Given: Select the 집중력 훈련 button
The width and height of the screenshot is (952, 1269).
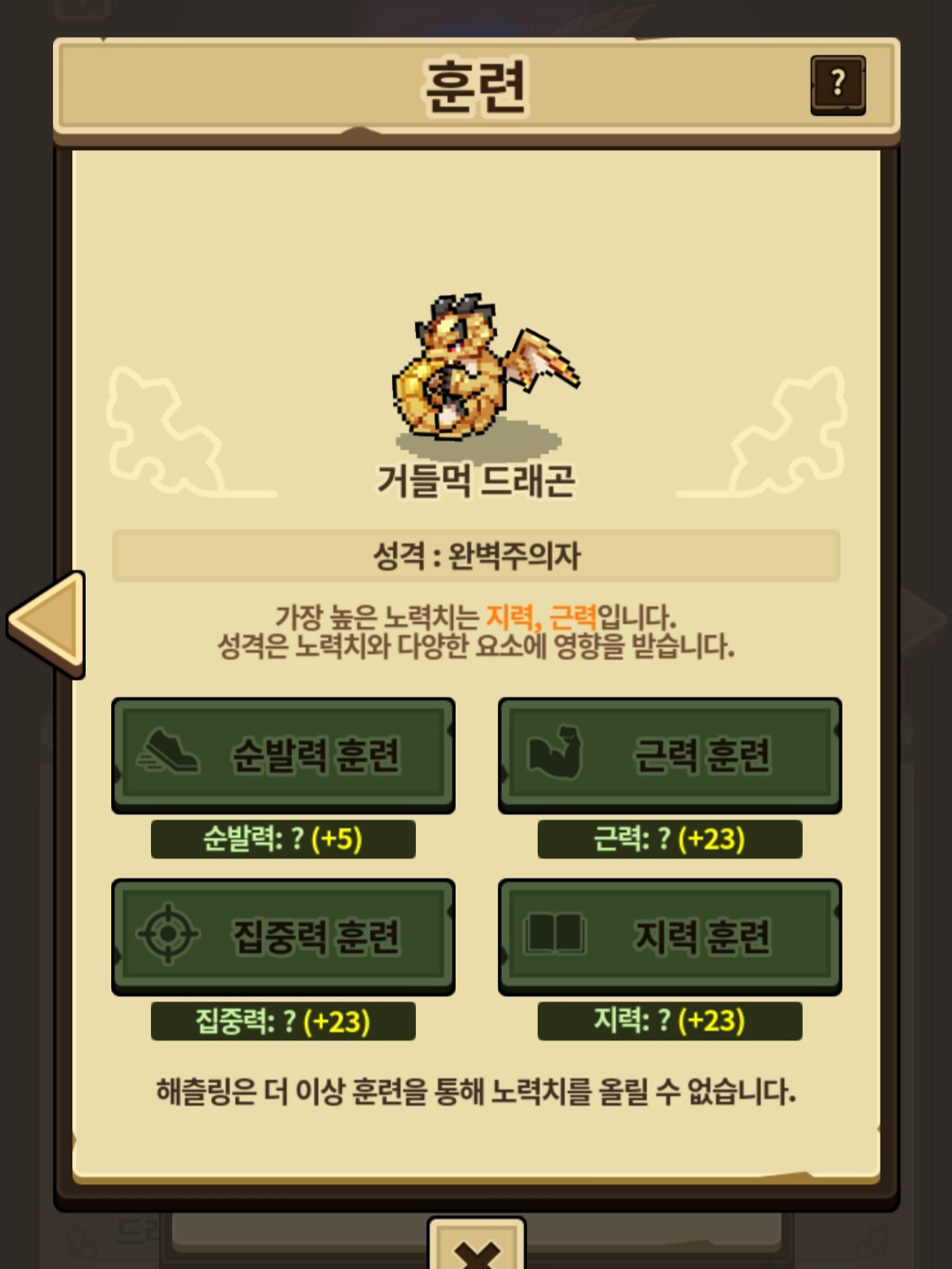Looking at the screenshot, I should (283, 936).
